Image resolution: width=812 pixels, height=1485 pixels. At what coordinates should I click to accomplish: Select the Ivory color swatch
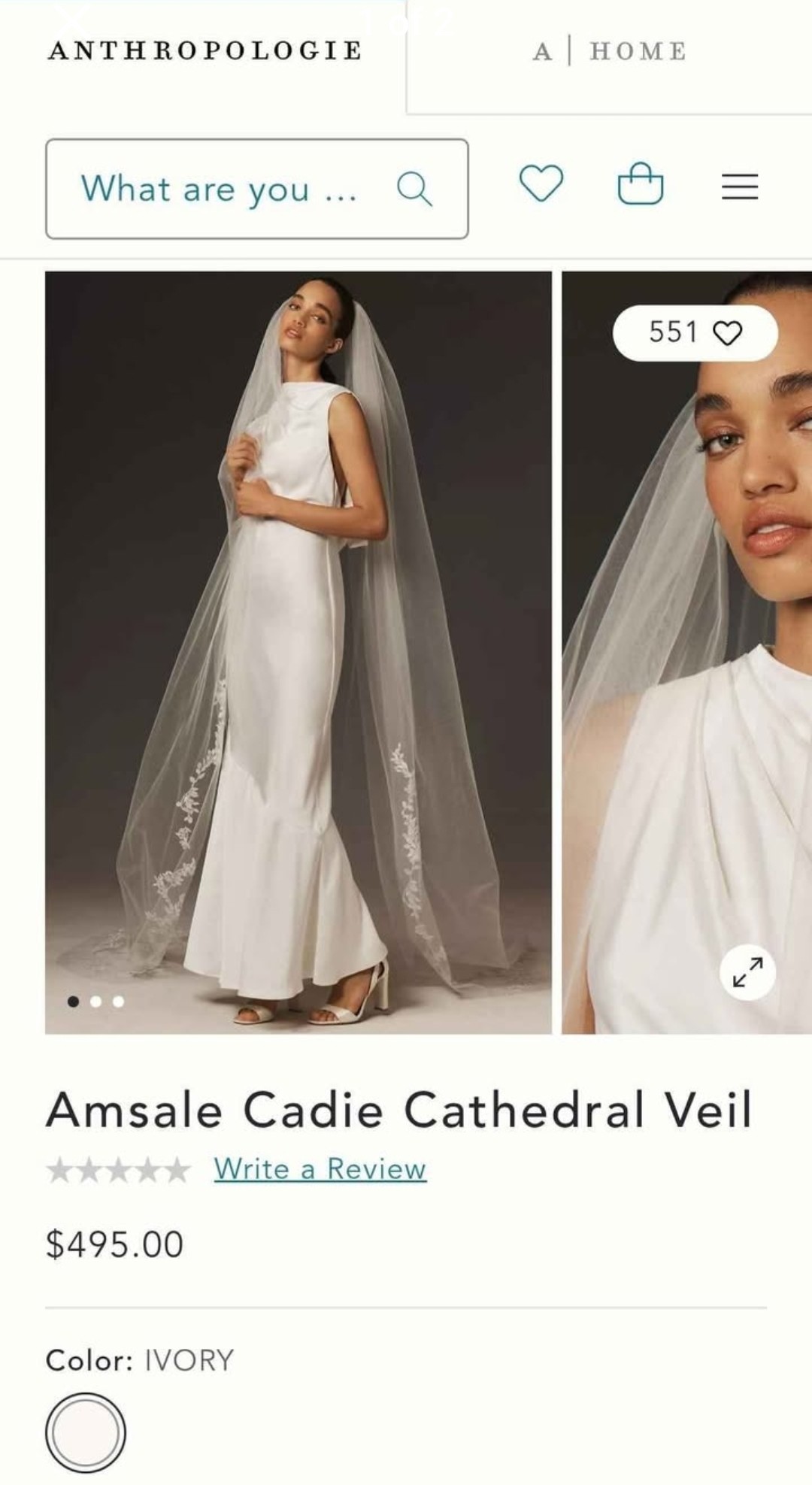(86, 1432)
